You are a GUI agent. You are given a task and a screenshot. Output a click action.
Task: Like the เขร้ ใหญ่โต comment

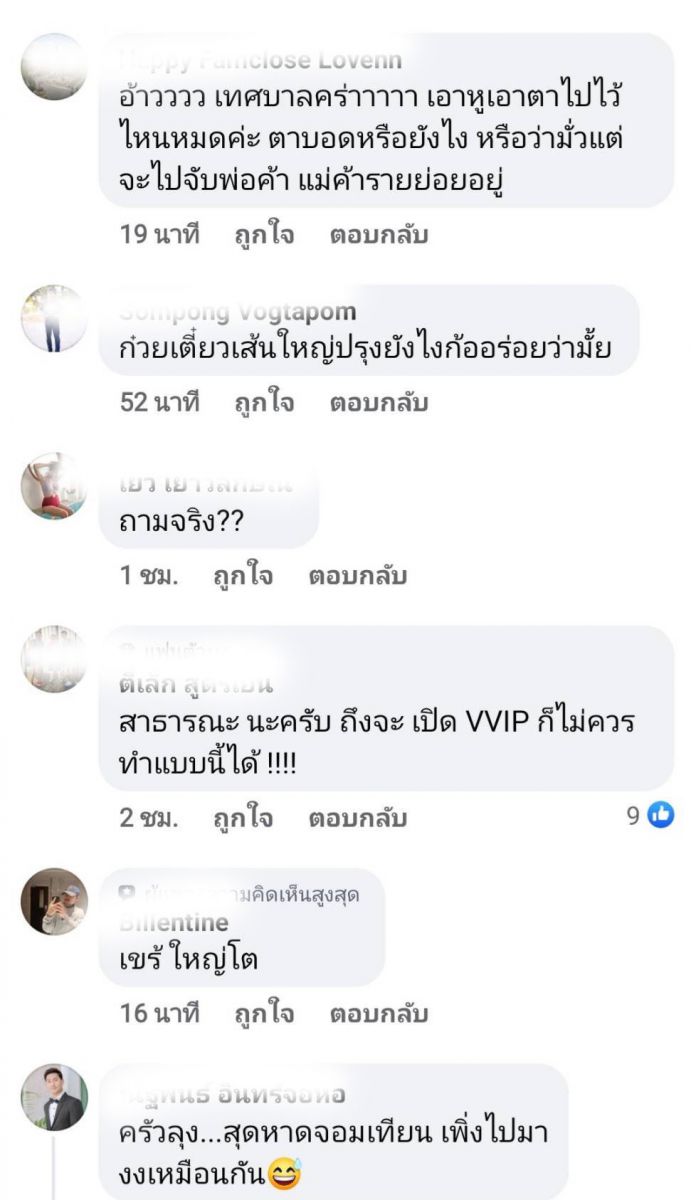click(x=264, y=1013)
